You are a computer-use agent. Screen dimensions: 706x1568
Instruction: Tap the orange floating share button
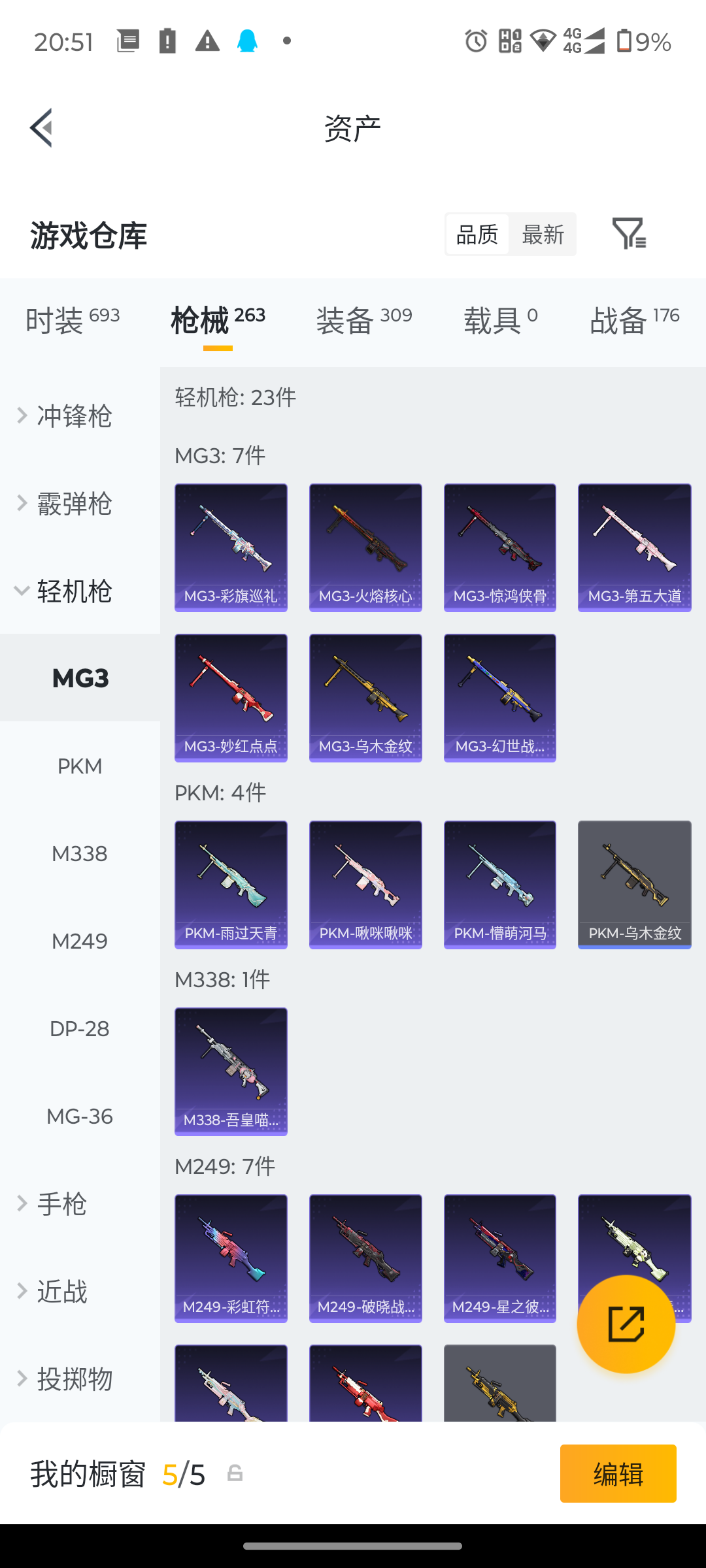pos(626,1324)
